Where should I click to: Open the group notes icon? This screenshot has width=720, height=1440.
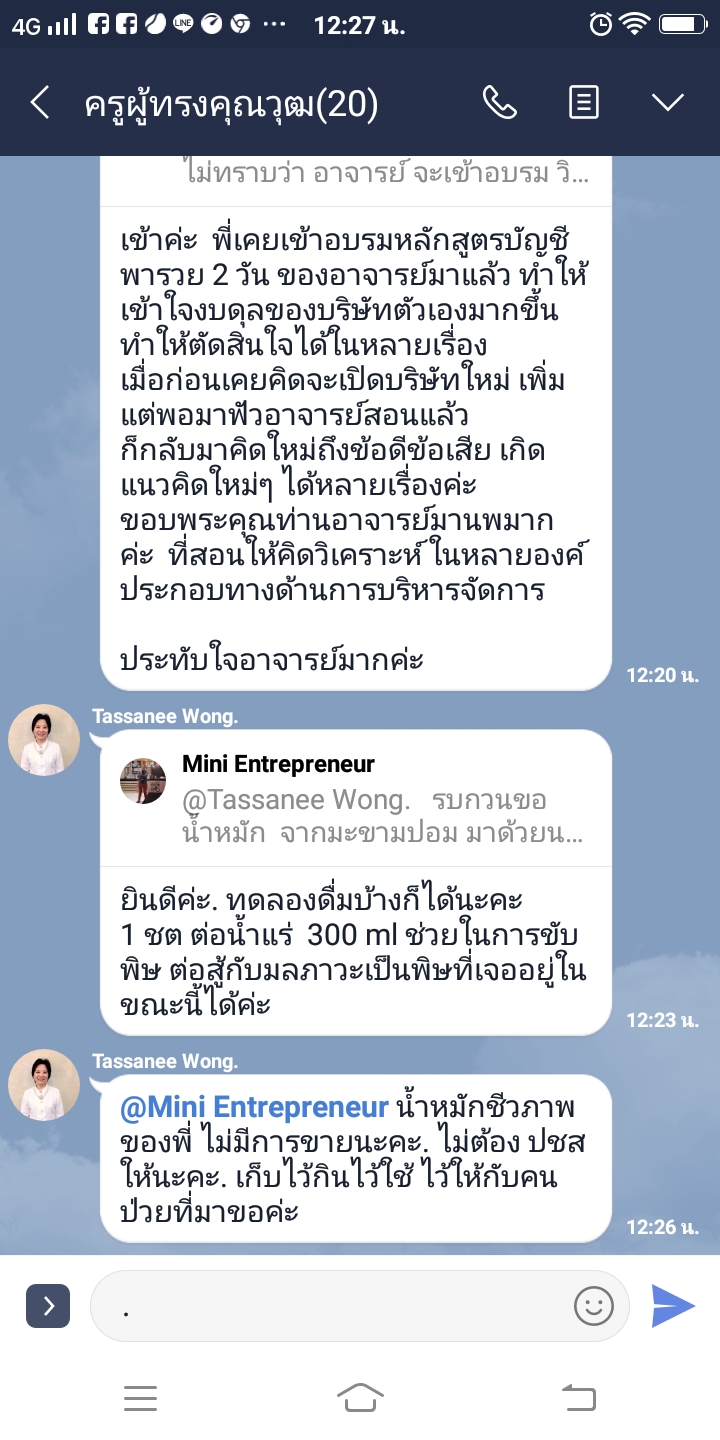tap(584, 102)
